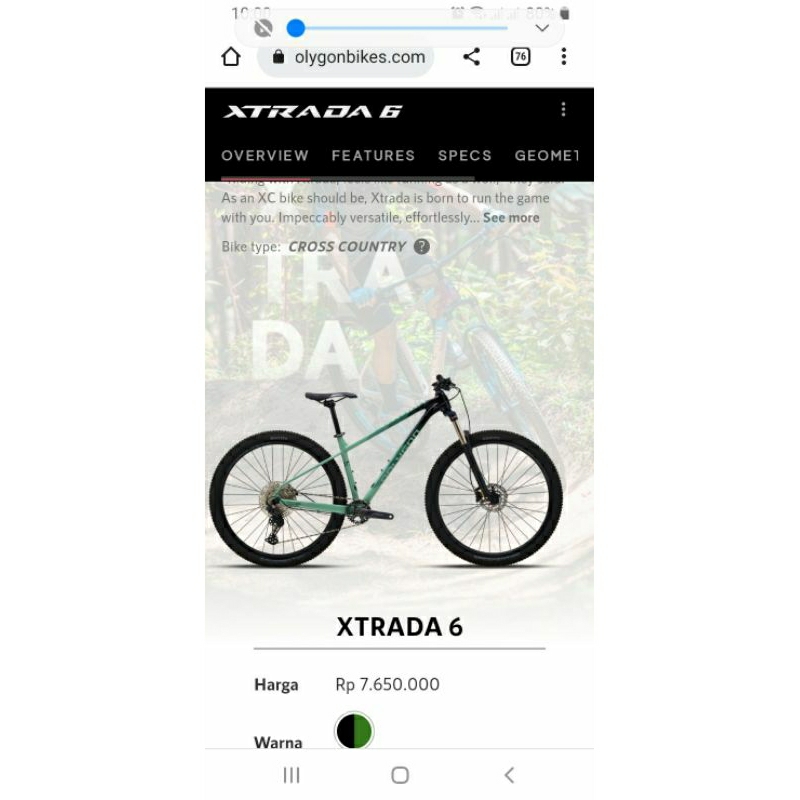Open recent apps from the navigation bar
Viewport: 800px width, 800px height.
tap(292, 775)
